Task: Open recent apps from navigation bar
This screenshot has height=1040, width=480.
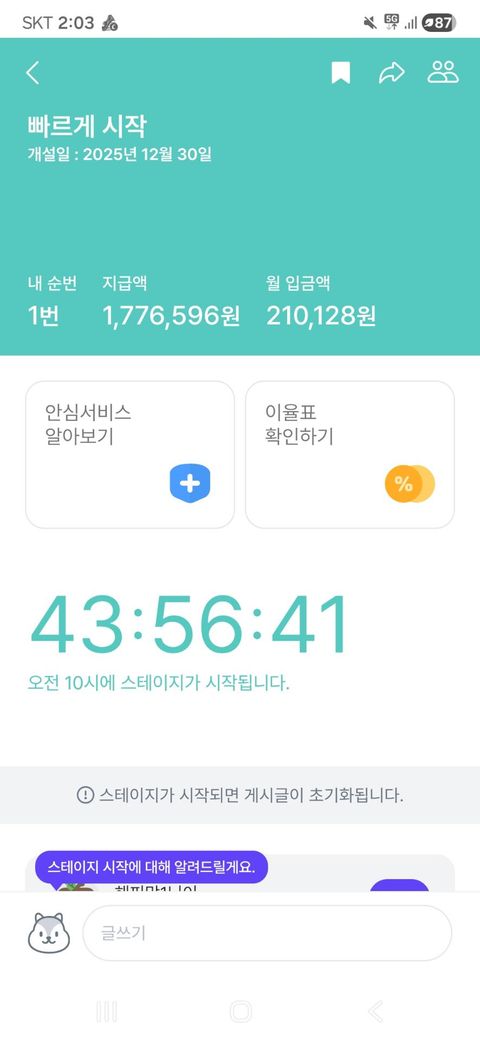Action: pos(107,1011)
